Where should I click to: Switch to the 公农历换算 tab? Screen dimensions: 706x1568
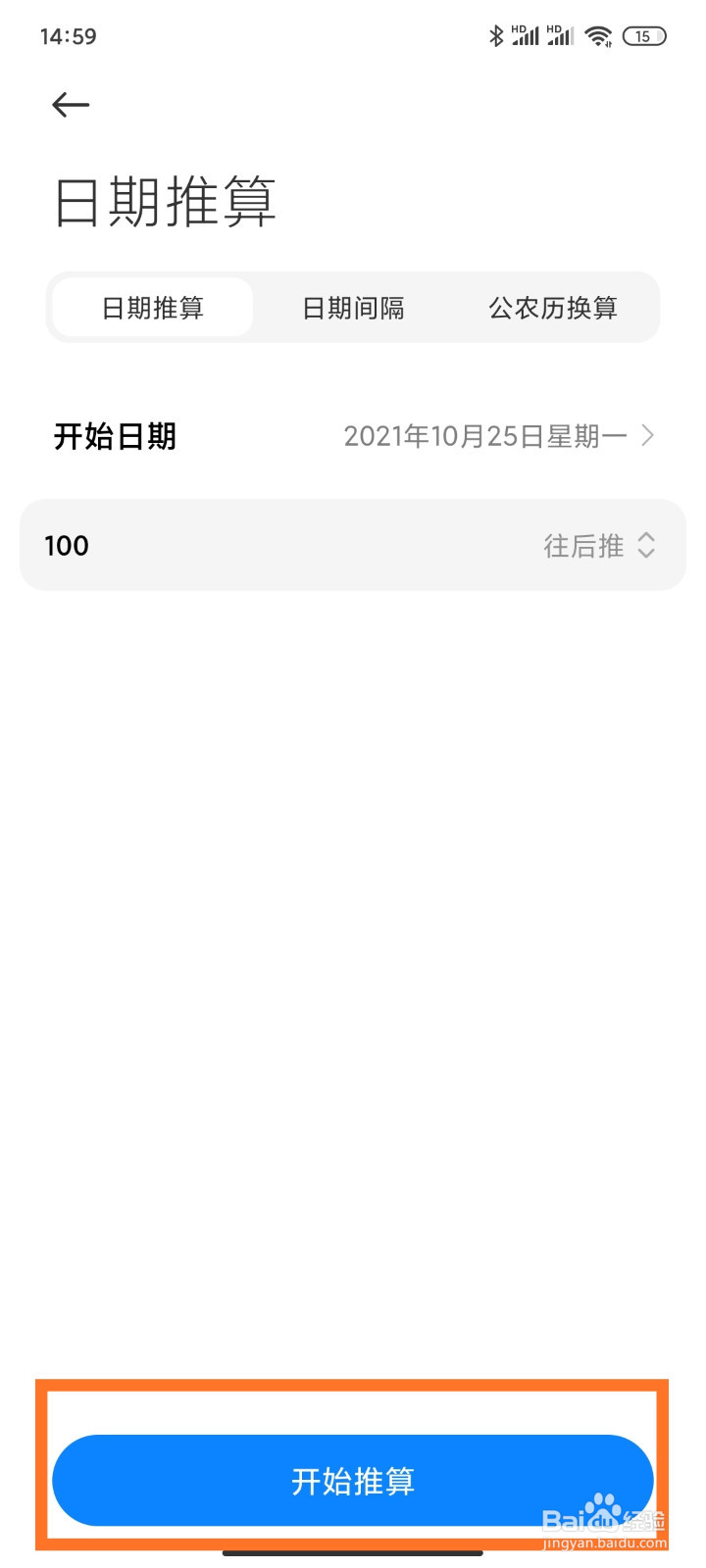coord(552,308)
